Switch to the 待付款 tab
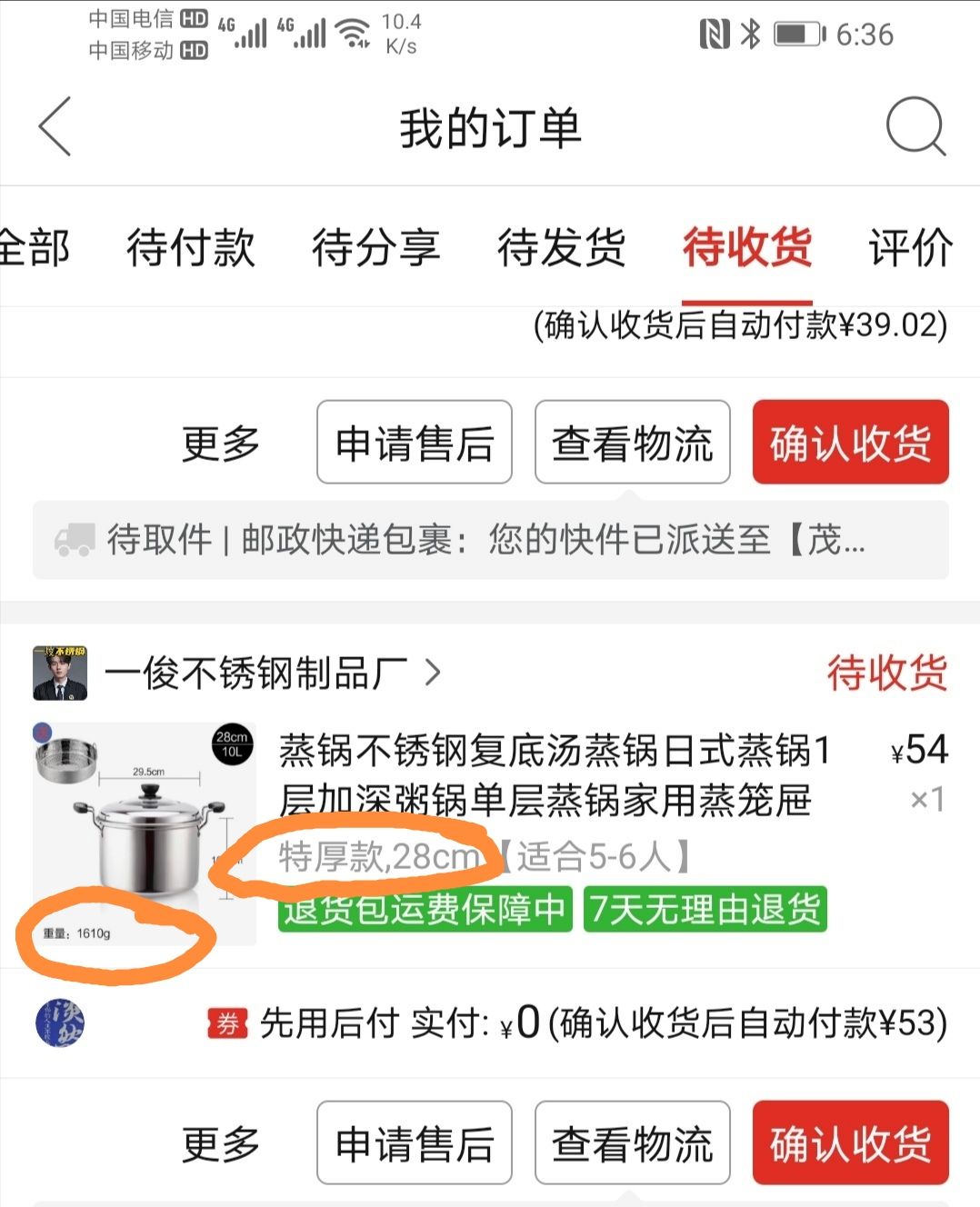Viewport: 980px width, 1207px height. click(191, 247)
